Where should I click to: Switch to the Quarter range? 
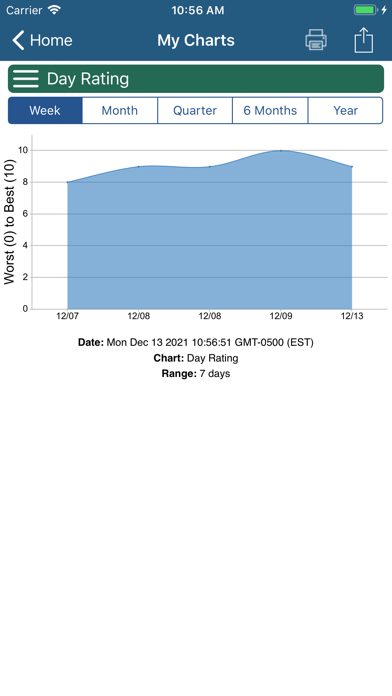coord(195,111)
